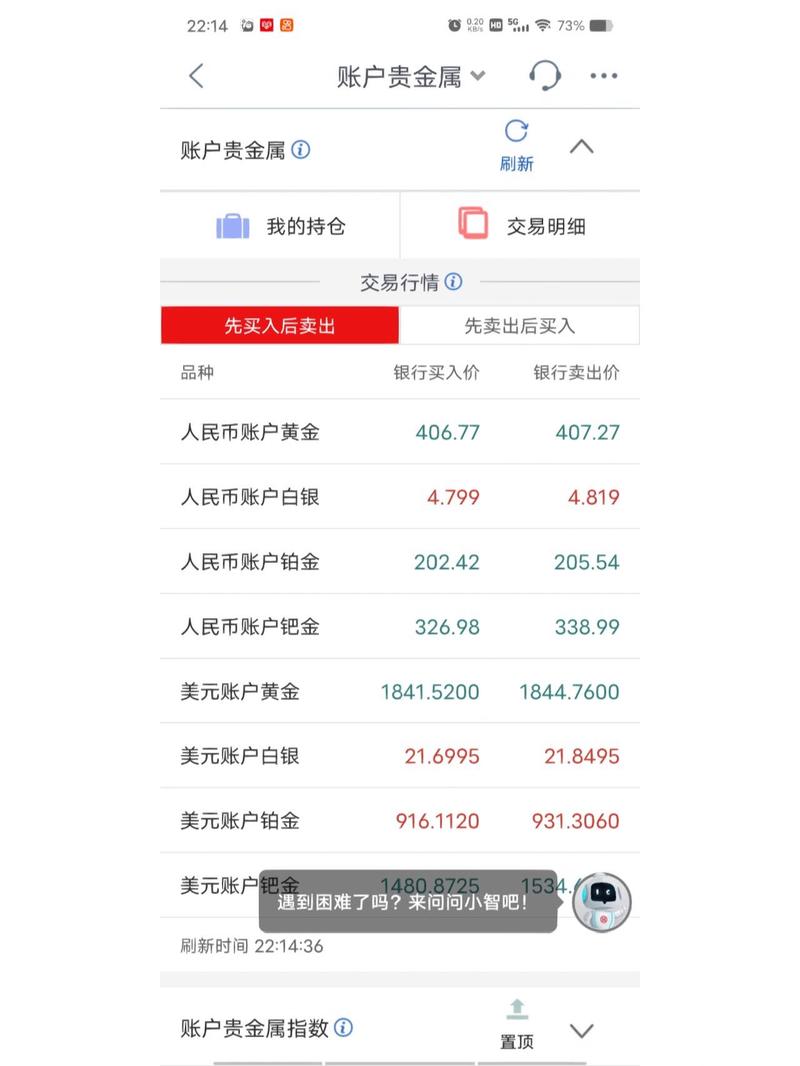The width and height of the screenshot is (800, 1066).
Task: Select the 人民币账户黄金 price row
Action: [400, 432]
